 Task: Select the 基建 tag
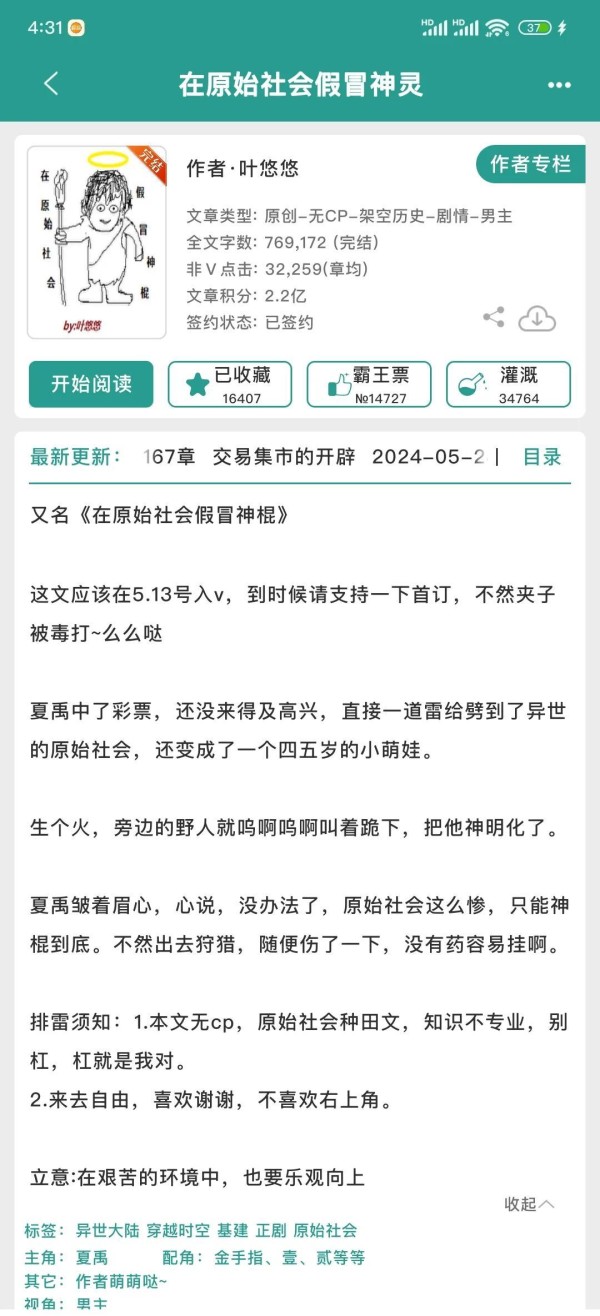click(x=232, y=1231)
